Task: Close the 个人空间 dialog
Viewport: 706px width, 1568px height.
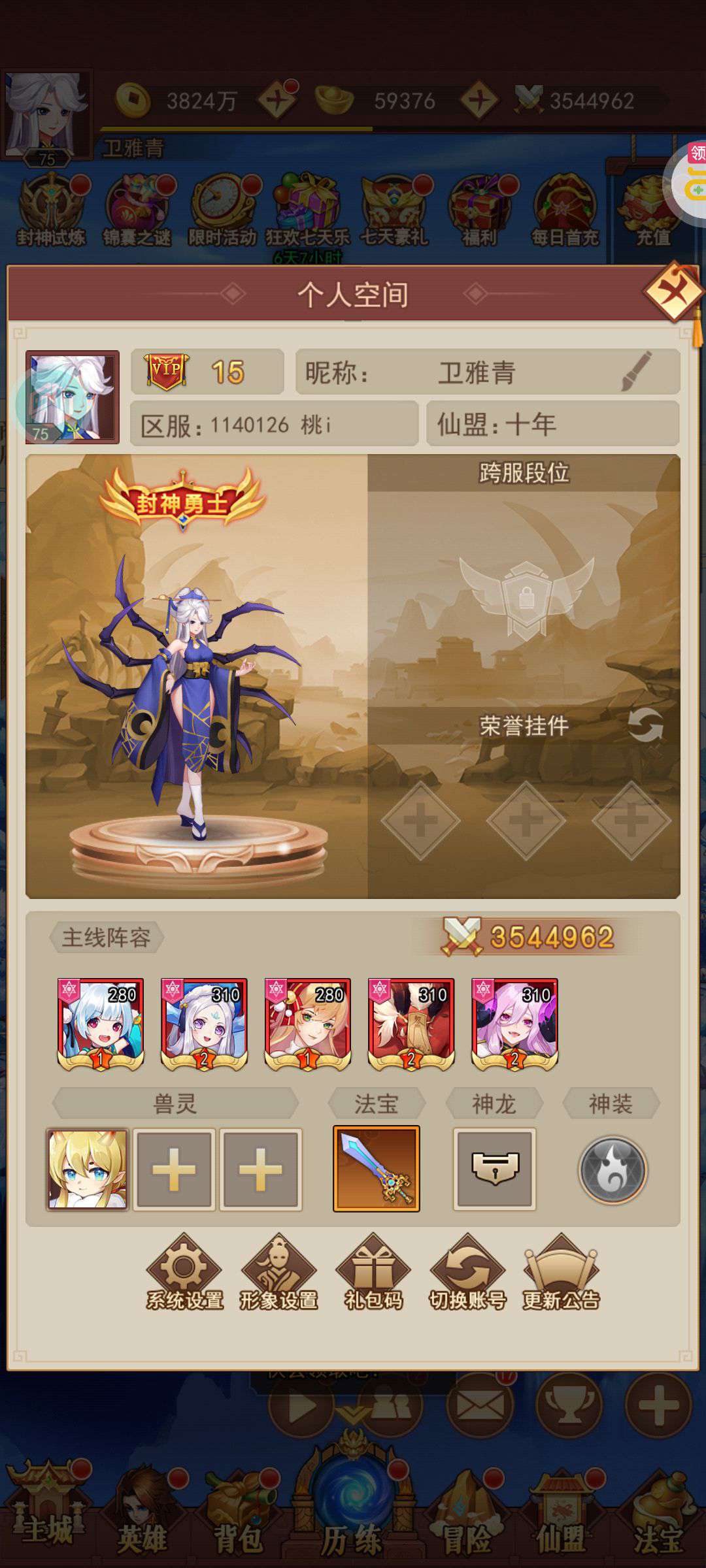Action: pyautogui.click(x=673, y=292)
